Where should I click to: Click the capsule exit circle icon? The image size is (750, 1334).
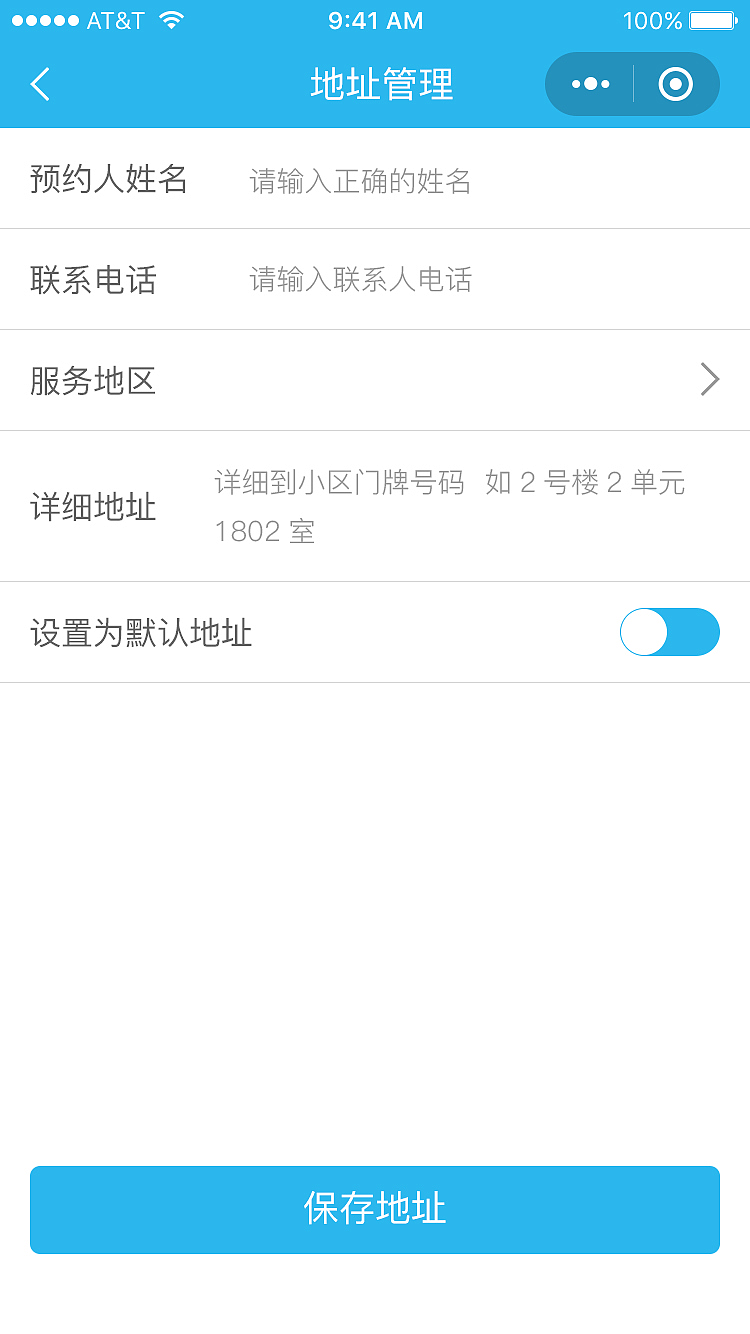point(676,84)
